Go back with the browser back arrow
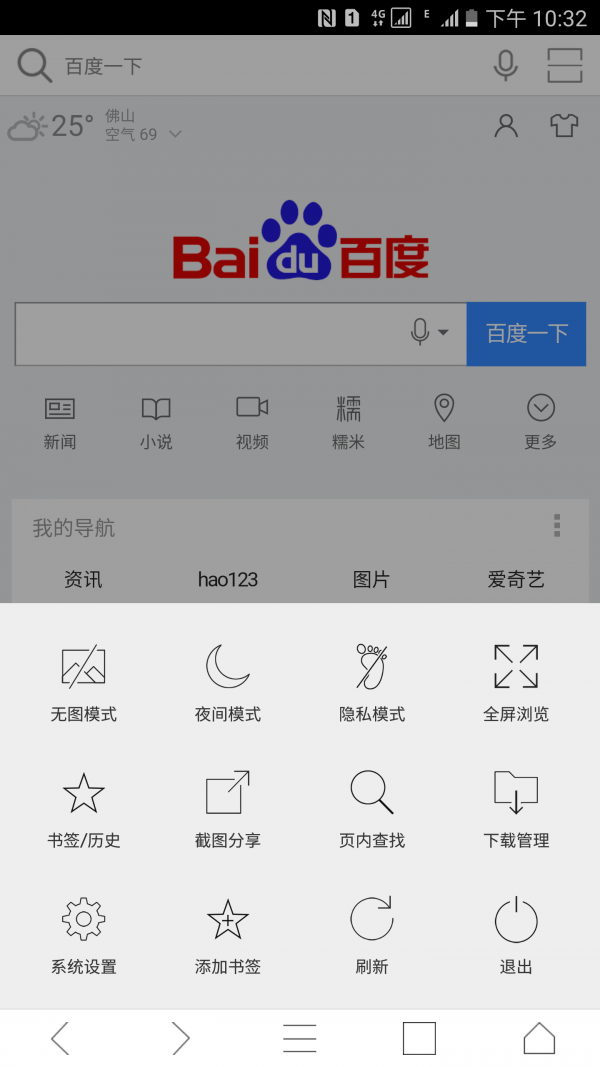The image size is (600, 1067). pyautogui.click(x=60, y=1038)
